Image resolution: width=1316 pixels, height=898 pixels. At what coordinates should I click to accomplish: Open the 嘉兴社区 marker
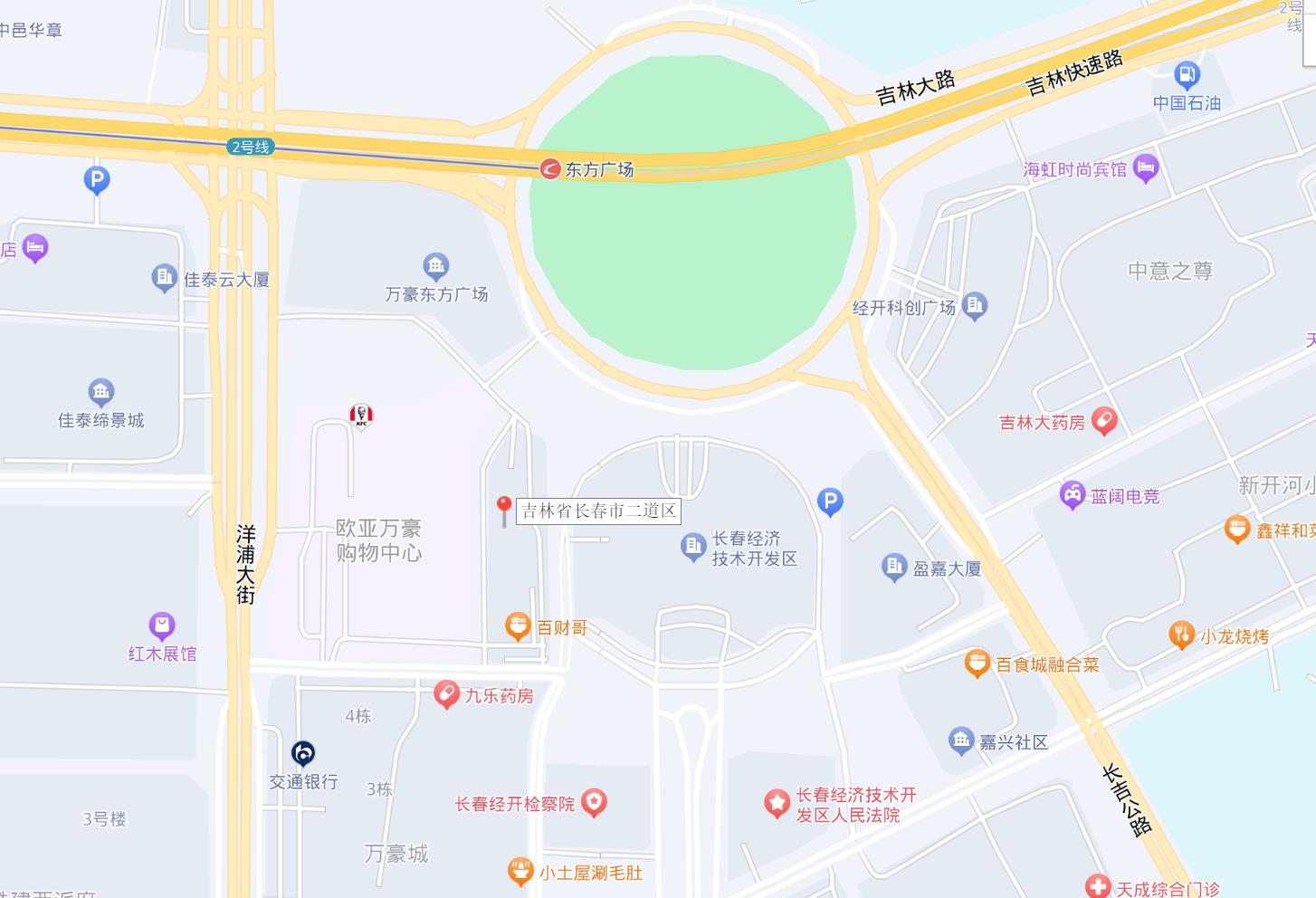(961, 741)
